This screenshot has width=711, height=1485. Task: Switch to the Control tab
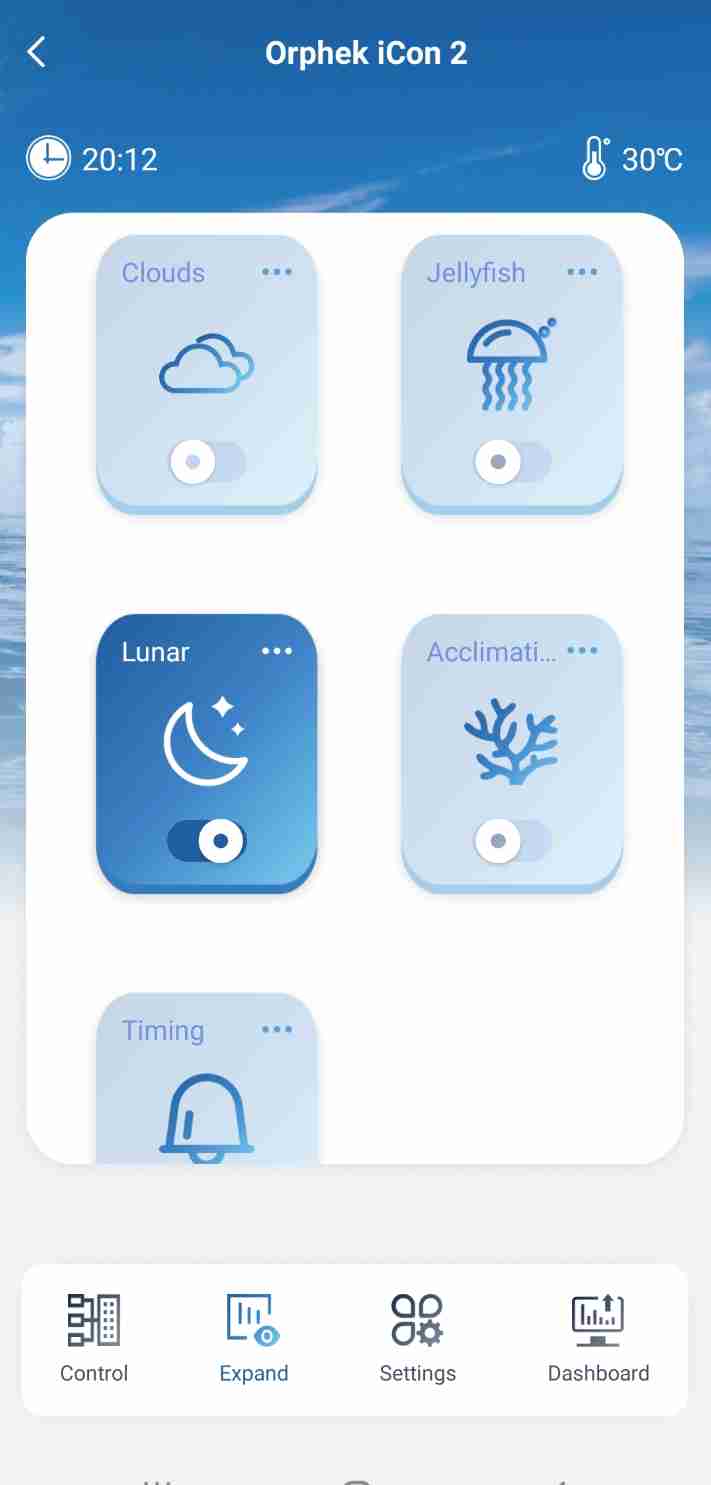[94, 1338]
